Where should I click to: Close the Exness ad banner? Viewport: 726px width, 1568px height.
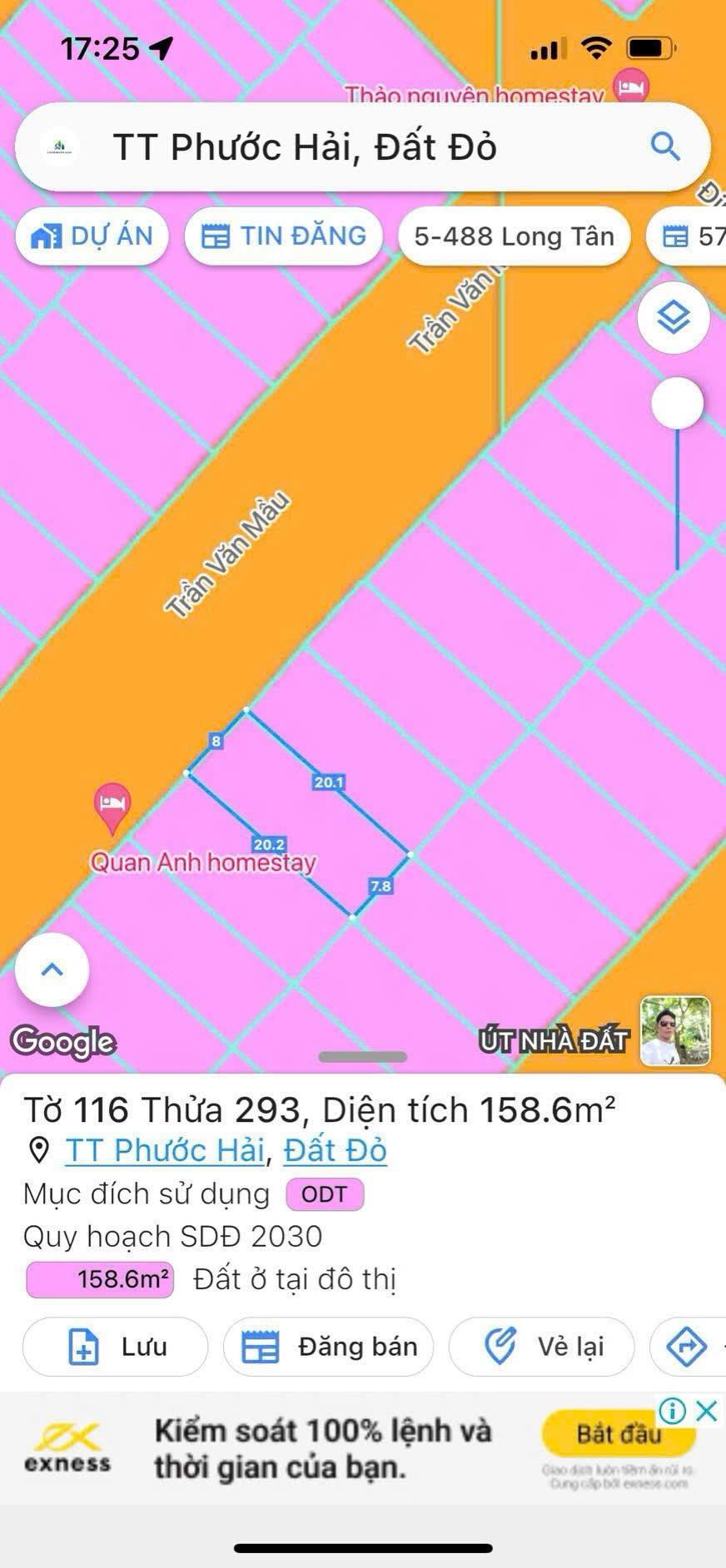707,1411
